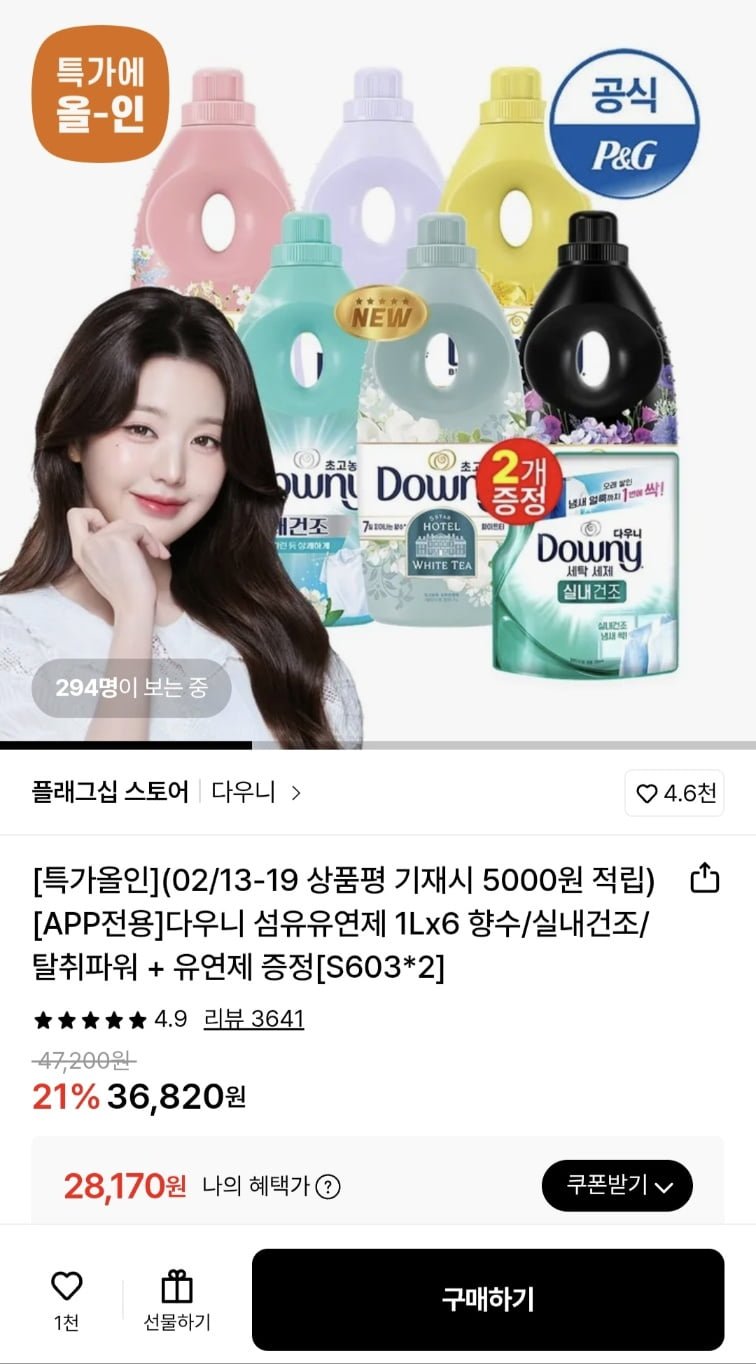
Task: Open 나의 혜택가 help info icon
Action: coord(328,1187)
